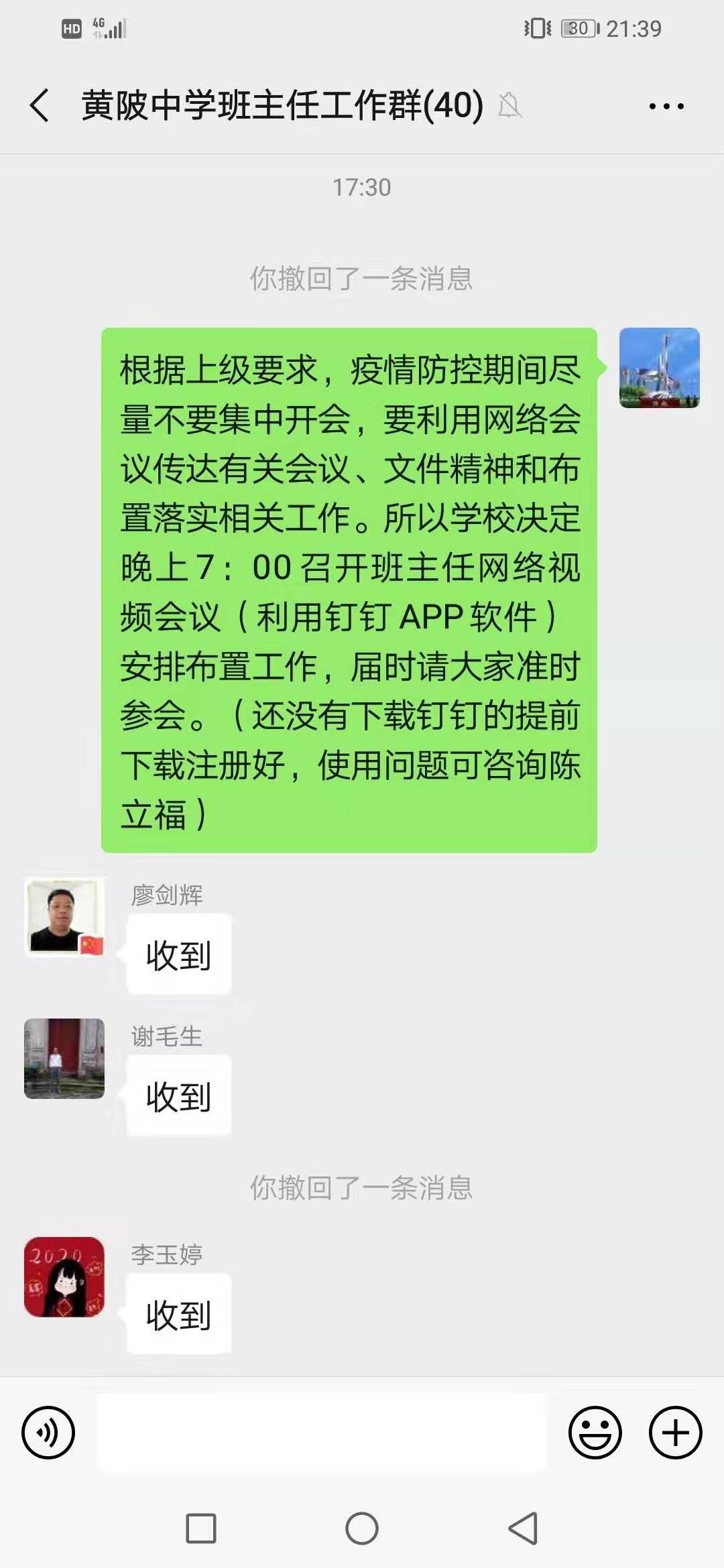The width and height of the screenshot is (724, 1568).
Task: Open recent apps with the square button
Action: coord(201,1528)
